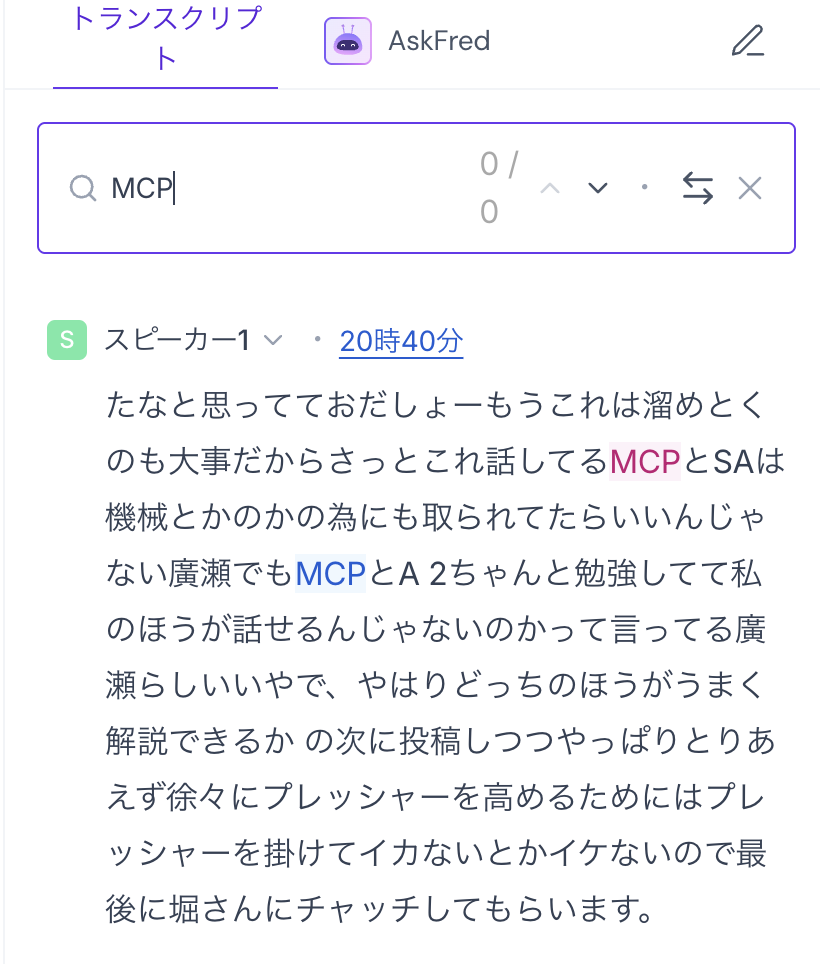Select the pencil edit icon
The height and width of the screenshot is (964, 820).
pyautogui.click(x=746, y=41)
